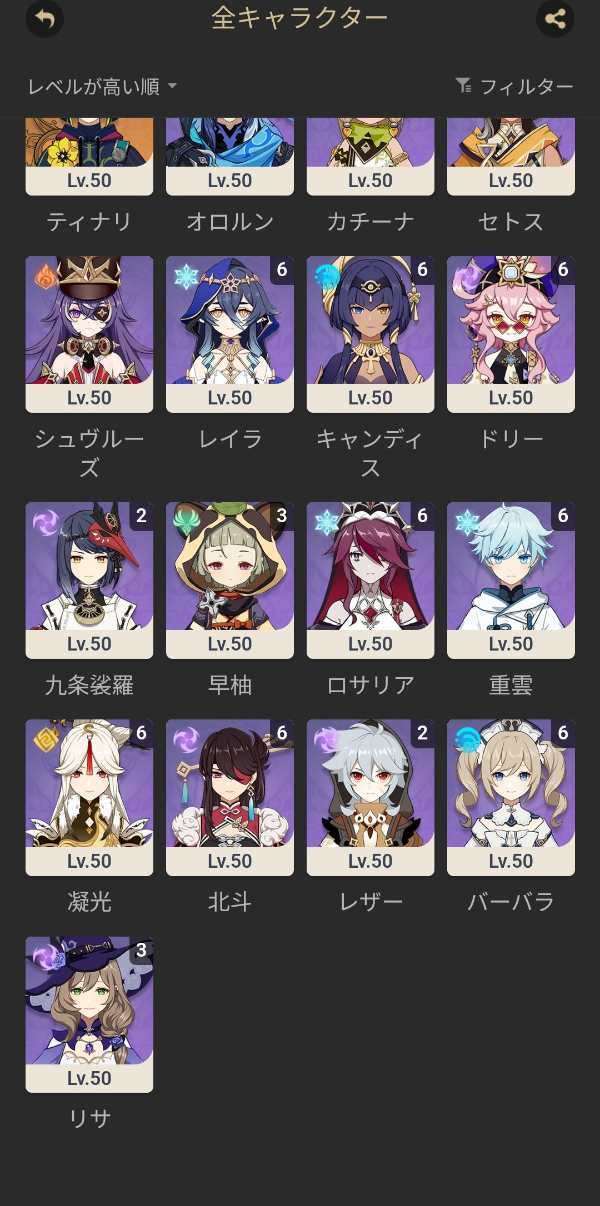This screenshot has width=600, height=1206.
Task: Open the フィルター filter options
Action: (x=514, y=87)
